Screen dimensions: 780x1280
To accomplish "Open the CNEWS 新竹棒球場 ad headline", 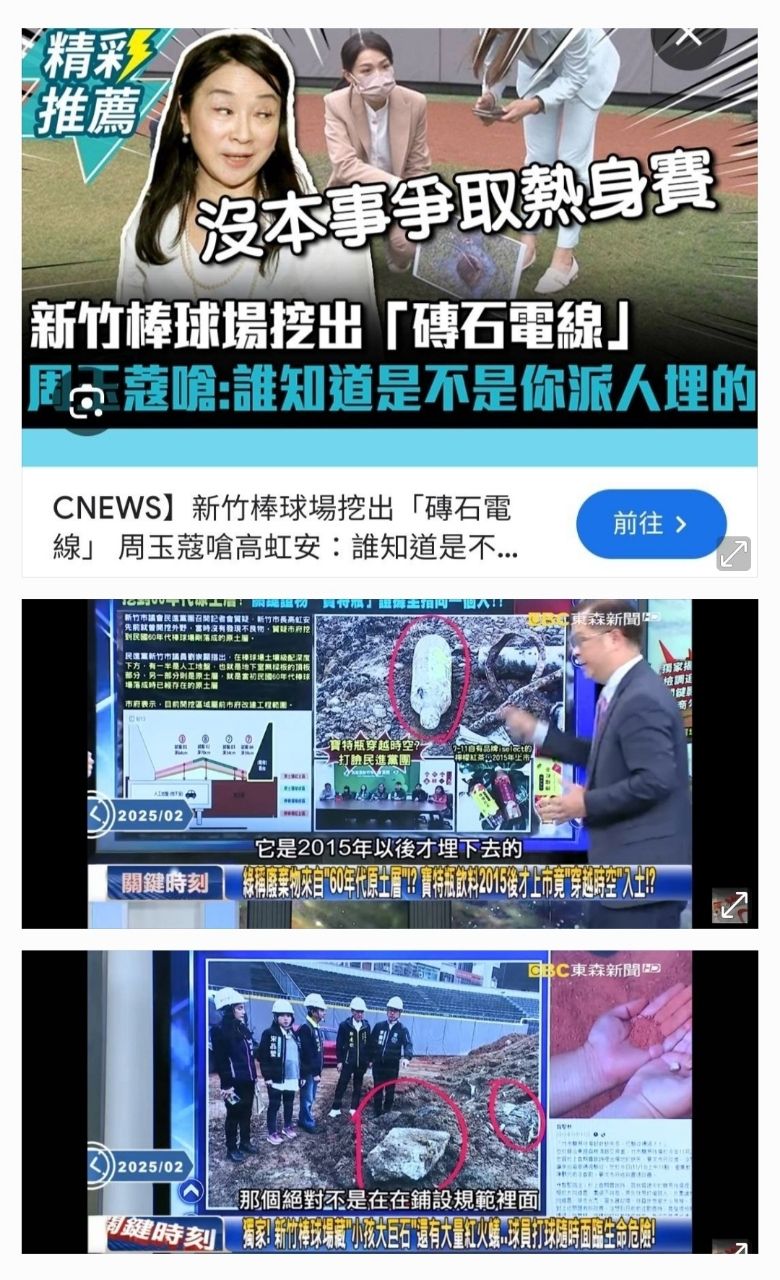I will [285, 528].
